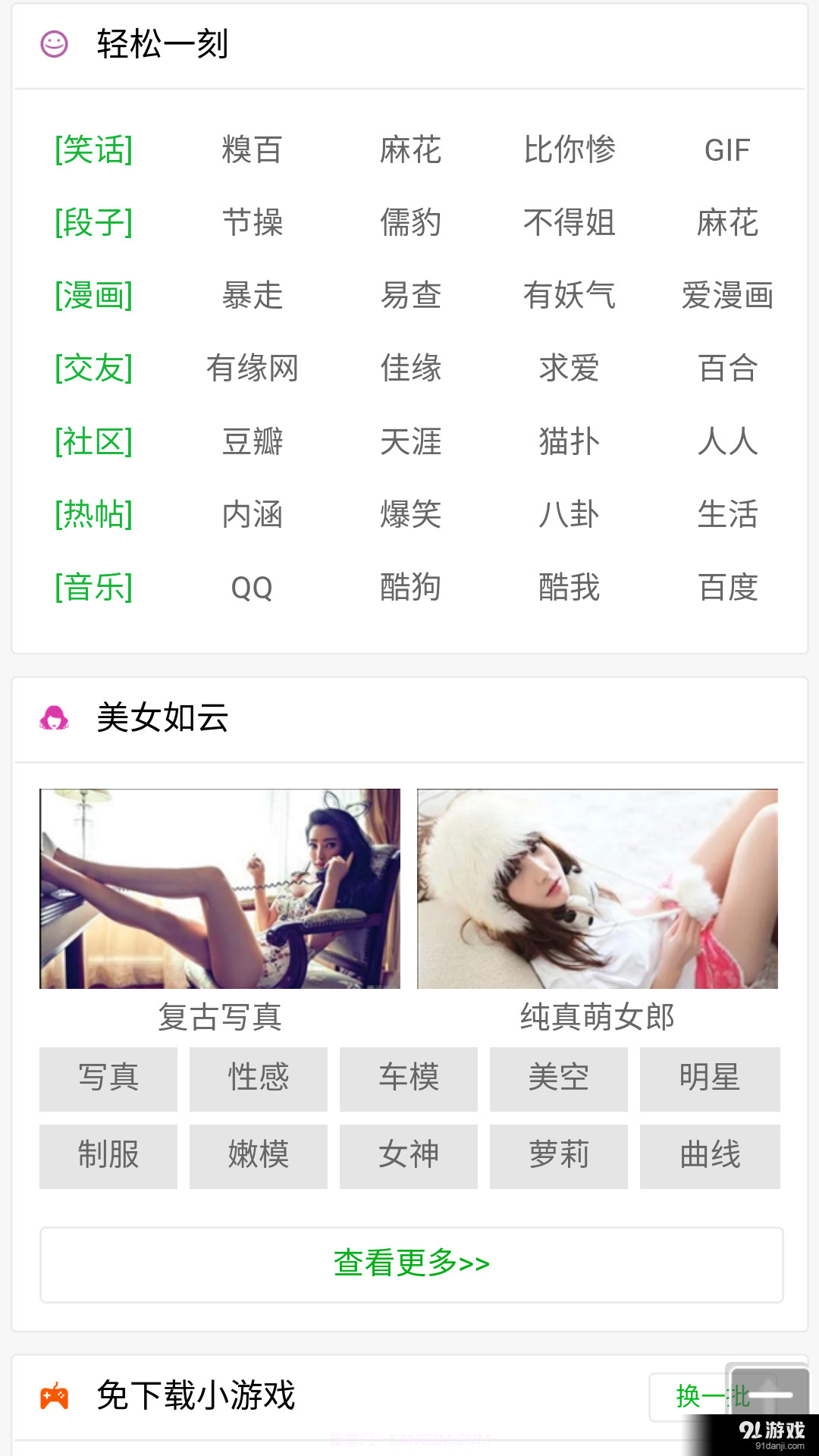Click the smiley icon beside 轻松一刻

[x=53, y=44]
